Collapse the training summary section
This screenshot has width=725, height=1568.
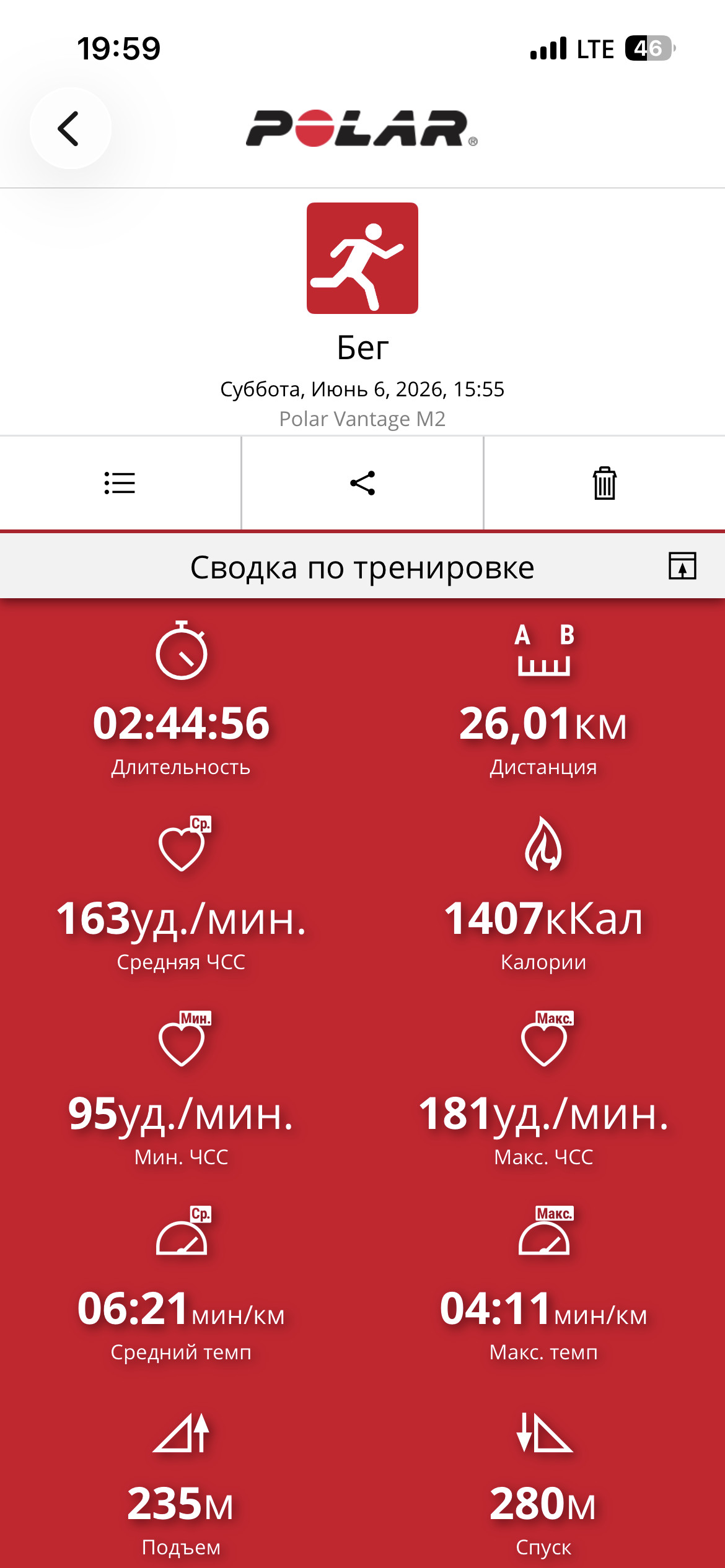click(x=682, y=566)
